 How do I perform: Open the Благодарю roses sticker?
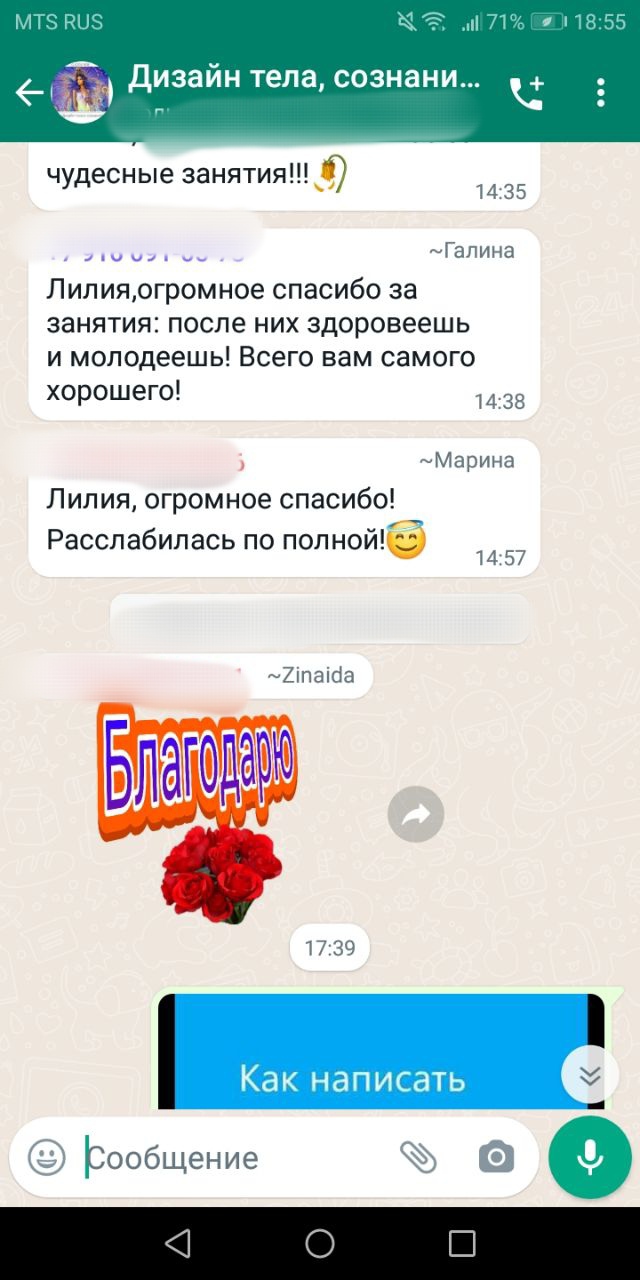tap(198, 812)
